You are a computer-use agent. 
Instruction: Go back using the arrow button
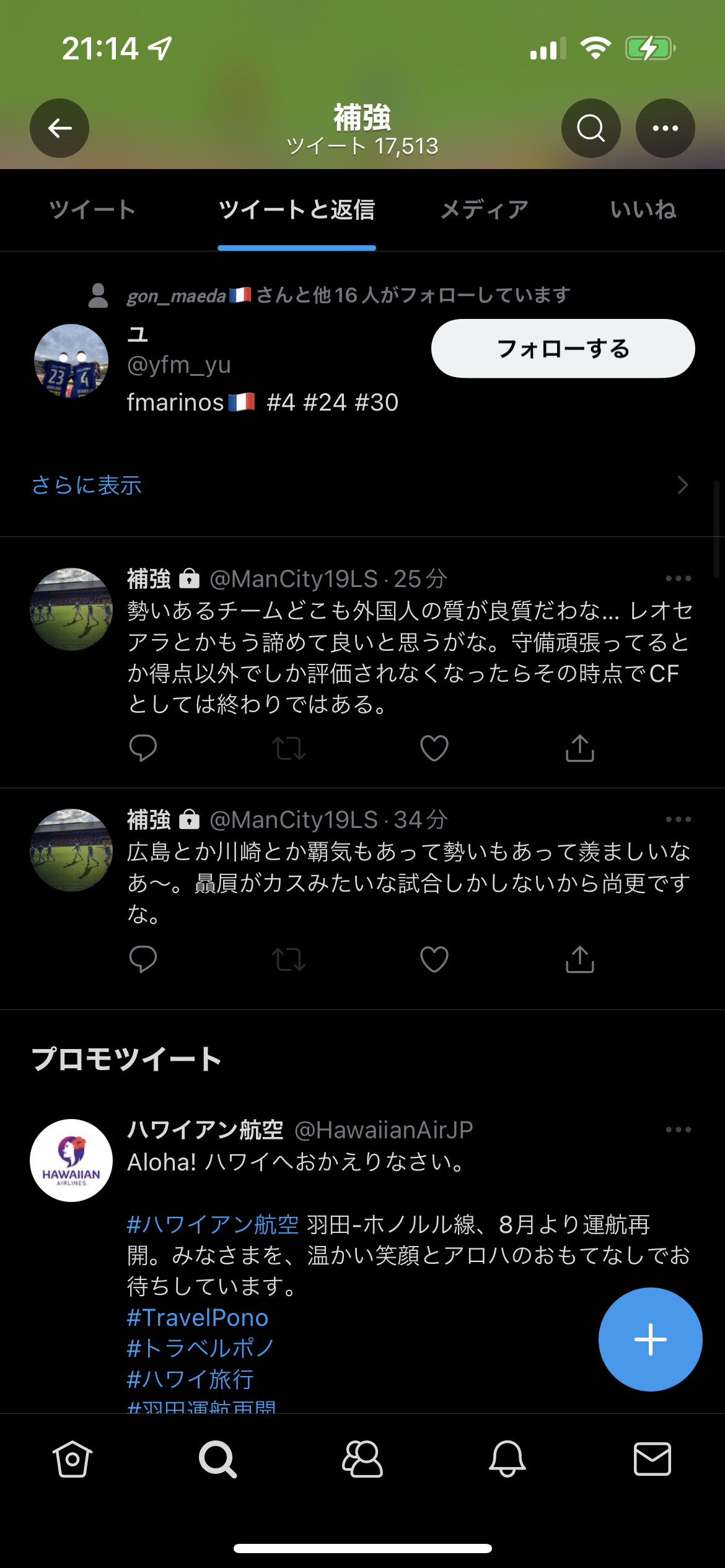tap(59, 128)
